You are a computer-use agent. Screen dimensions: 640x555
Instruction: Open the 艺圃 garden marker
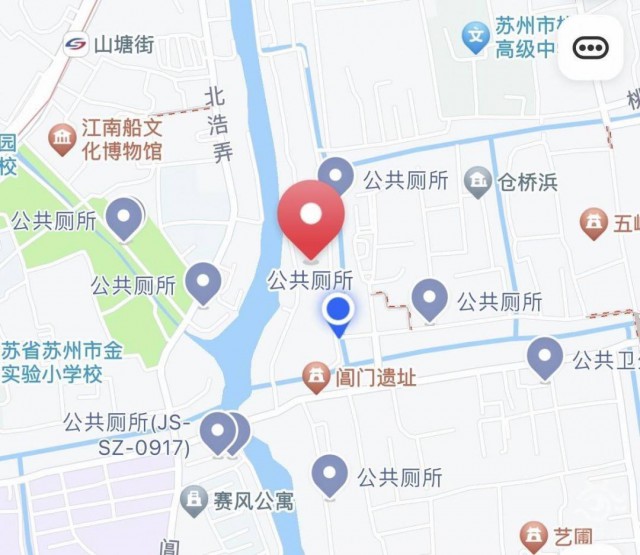pyautogui.click(x=535, y=535)
